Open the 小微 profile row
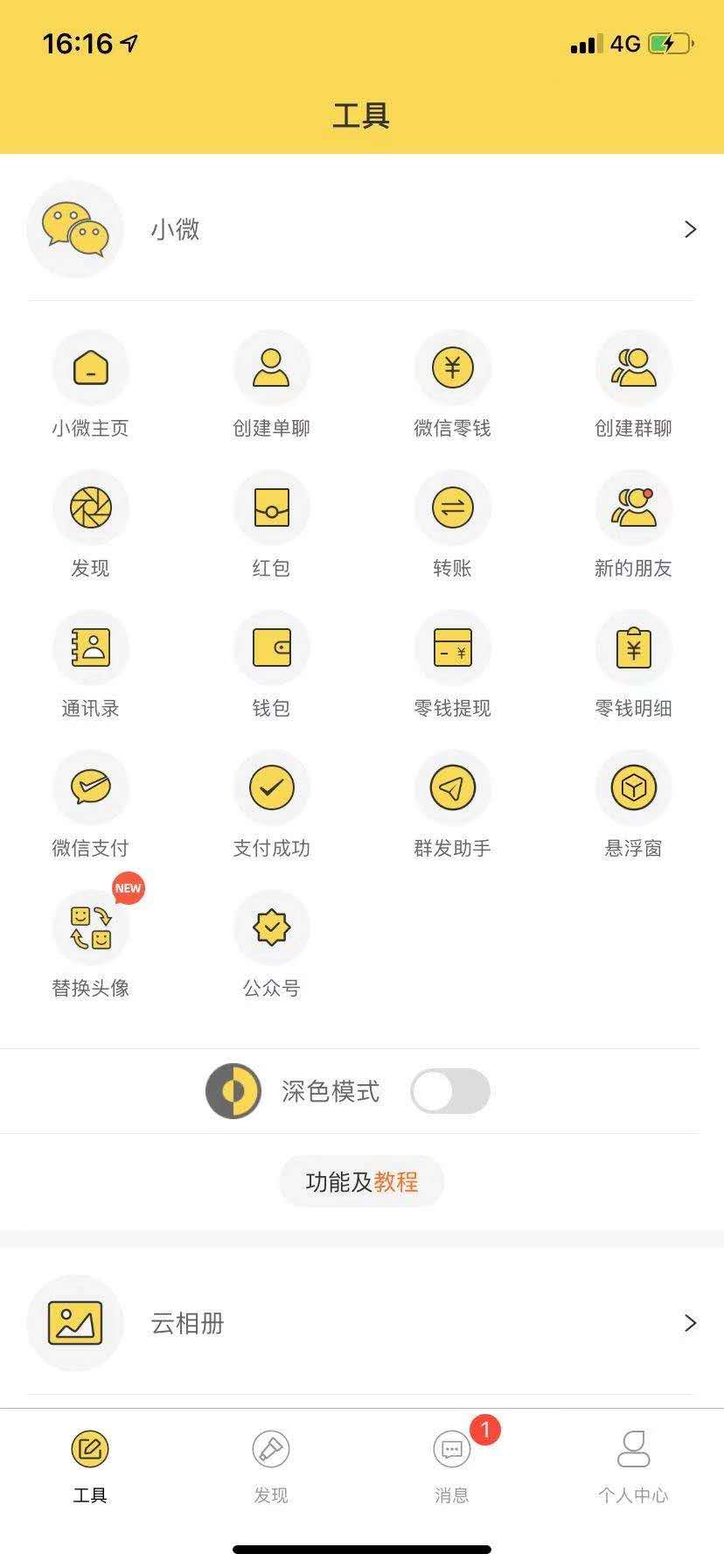 point(362,229)
